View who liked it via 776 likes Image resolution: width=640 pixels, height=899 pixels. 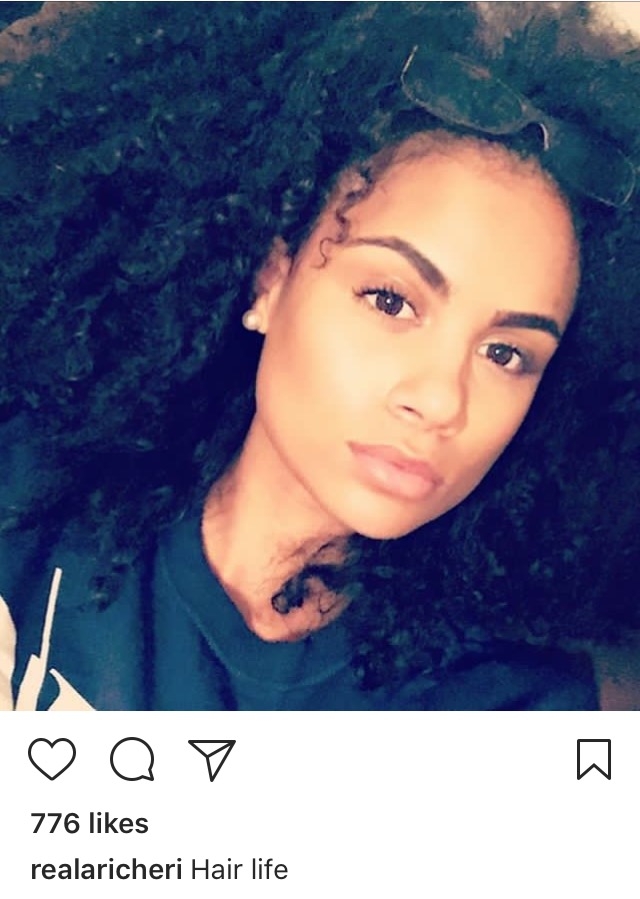click(x=90, y=824)
